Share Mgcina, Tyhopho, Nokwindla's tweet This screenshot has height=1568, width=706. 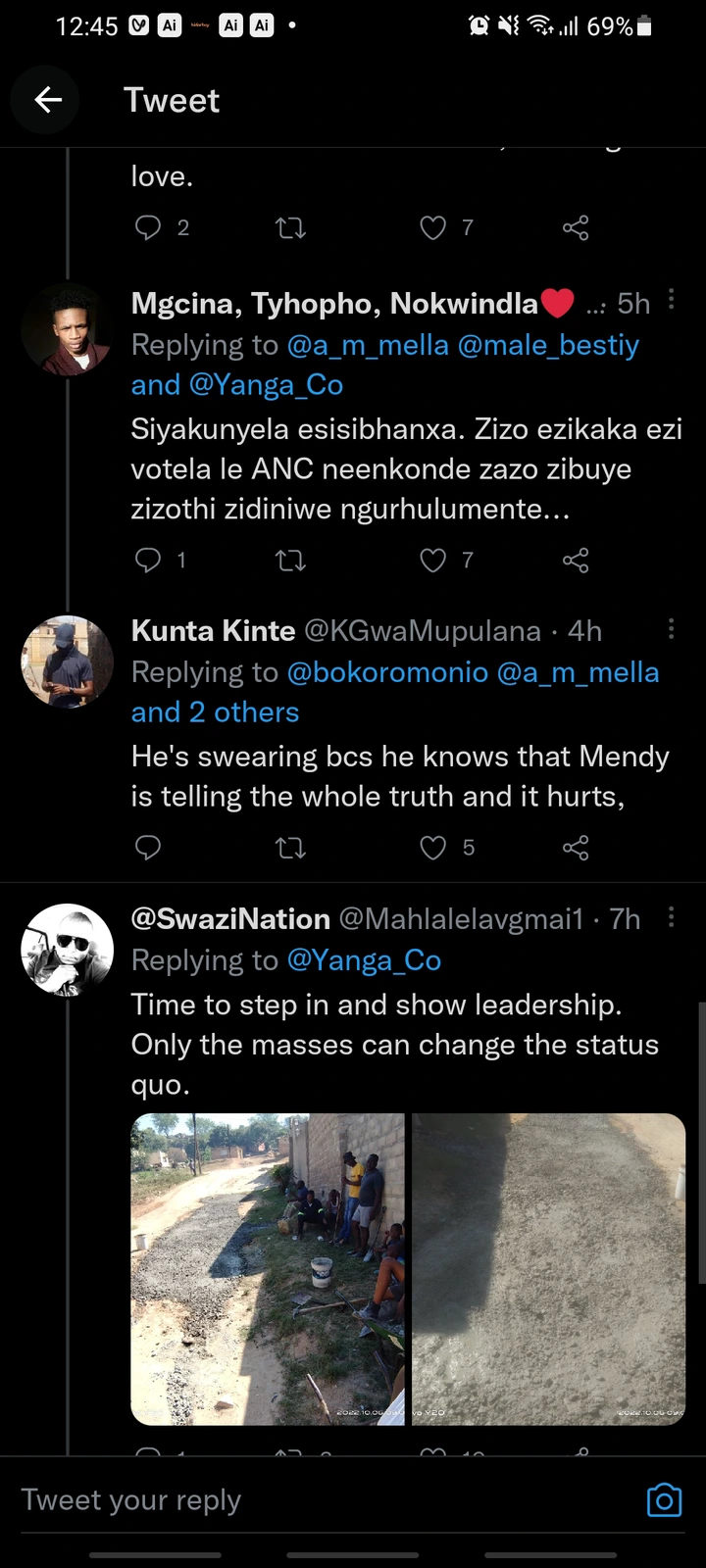(x=576, y=561)
